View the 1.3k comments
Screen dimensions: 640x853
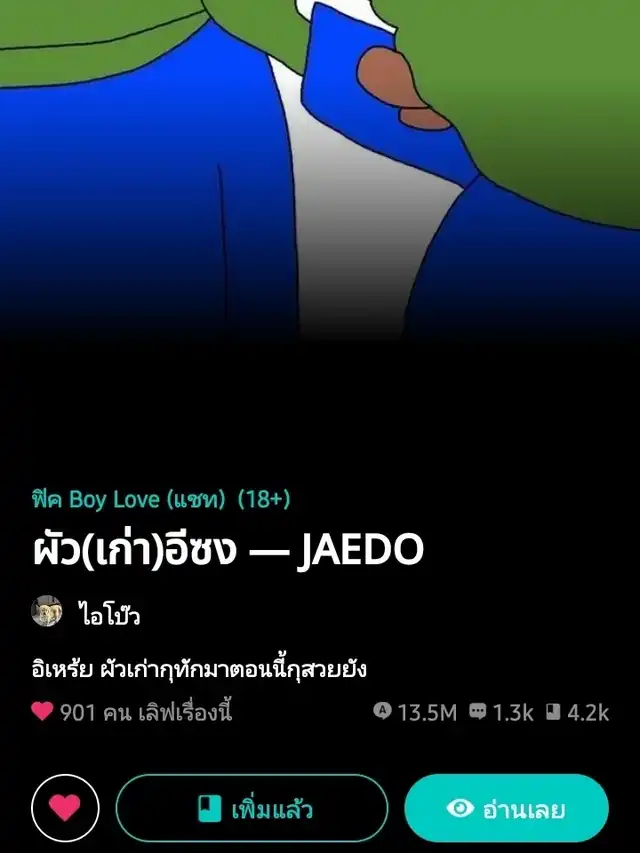[x=501, y=712]
